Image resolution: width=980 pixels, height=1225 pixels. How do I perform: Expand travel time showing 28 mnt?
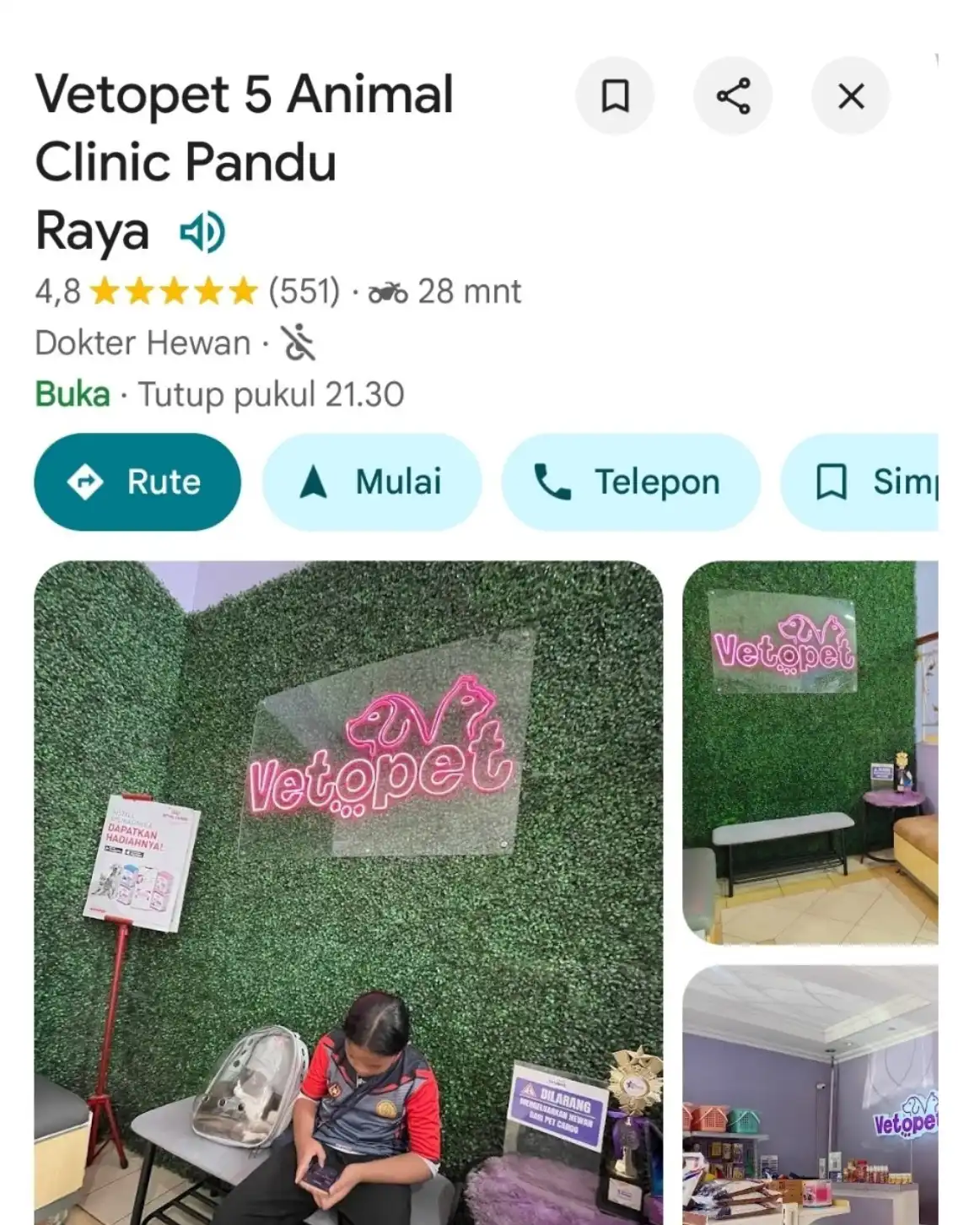click(x=468, y=291)
